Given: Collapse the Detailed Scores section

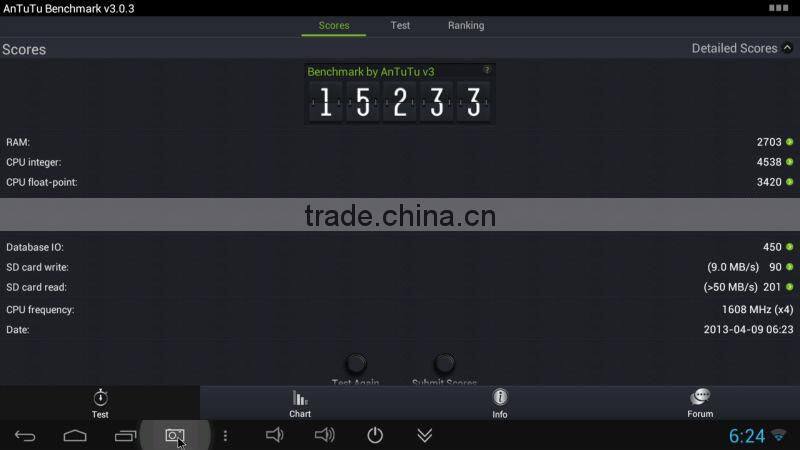Looking at the screenshot, I should pyautogui.click(x=787, y=48).
